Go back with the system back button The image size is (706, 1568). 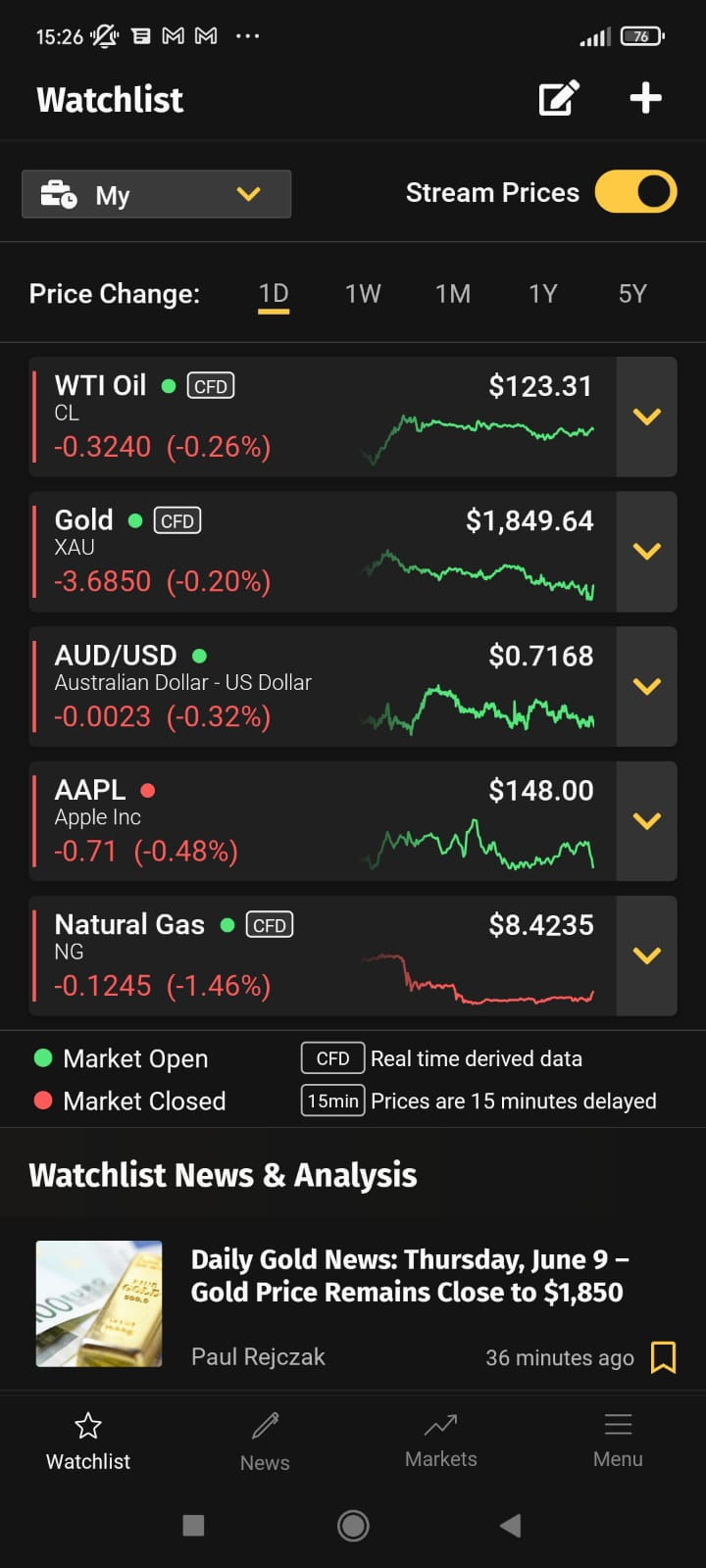coord(510,1525)
